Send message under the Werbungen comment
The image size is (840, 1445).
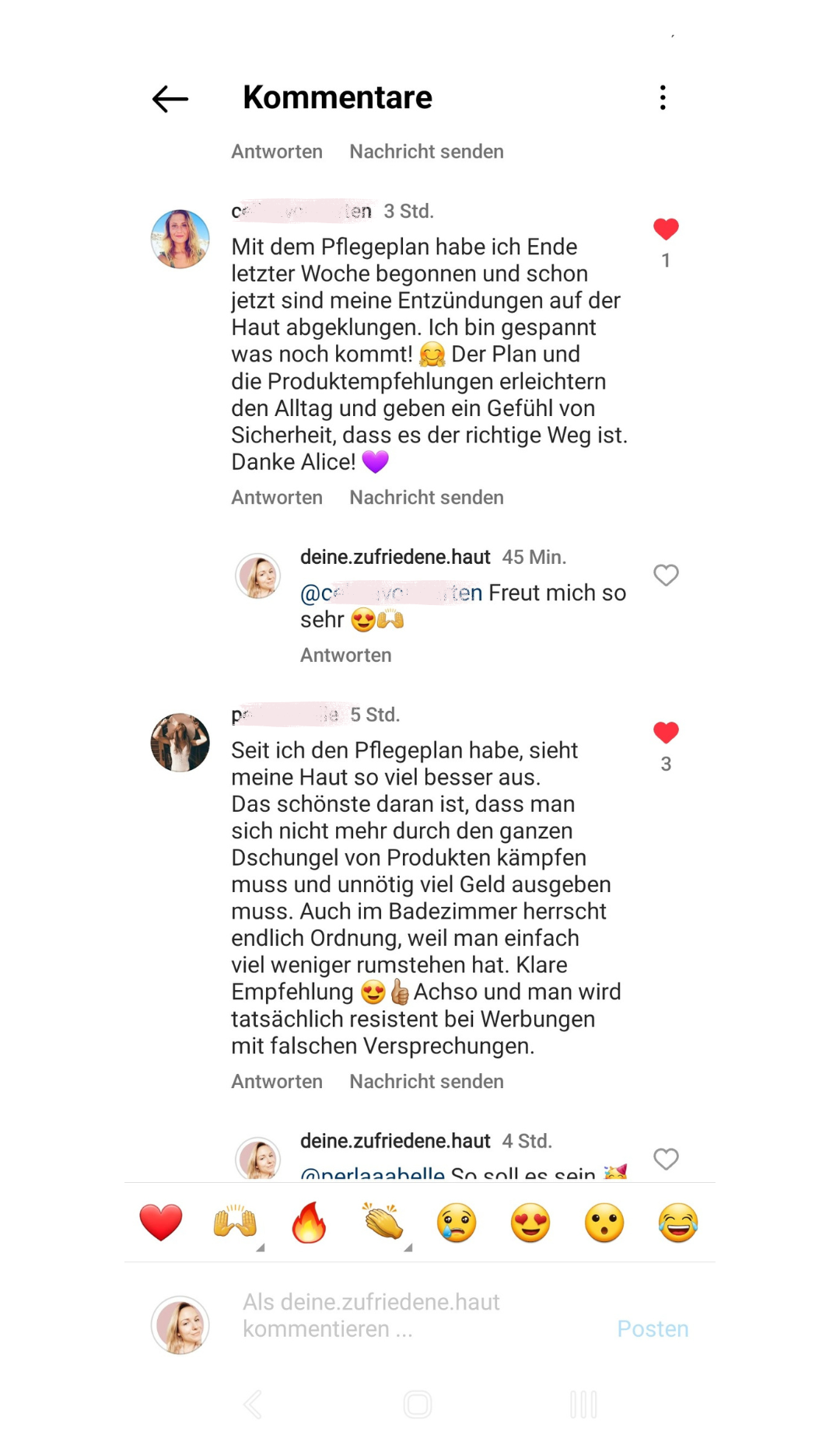pos(426,1082)
